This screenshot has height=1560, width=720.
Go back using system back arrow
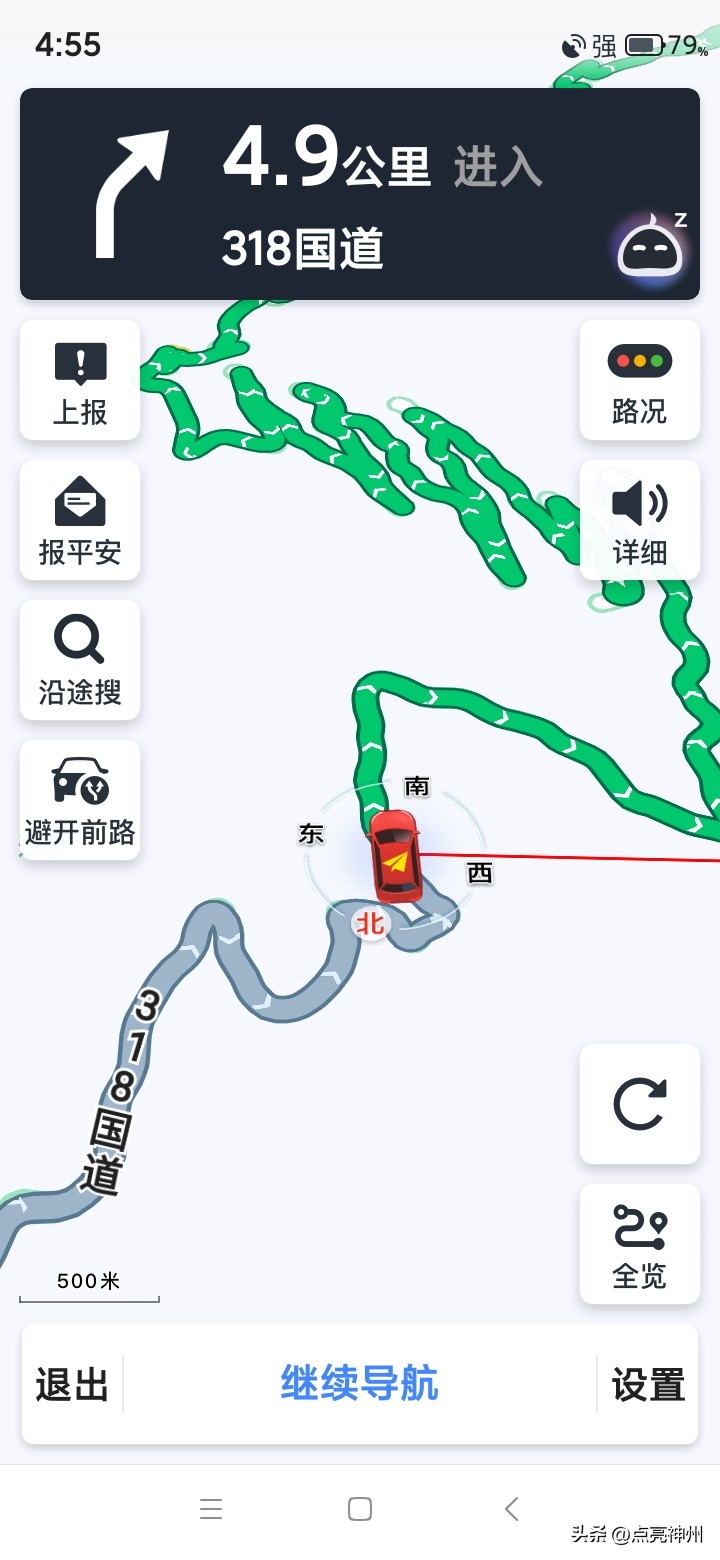click(x=511, y=1509)
